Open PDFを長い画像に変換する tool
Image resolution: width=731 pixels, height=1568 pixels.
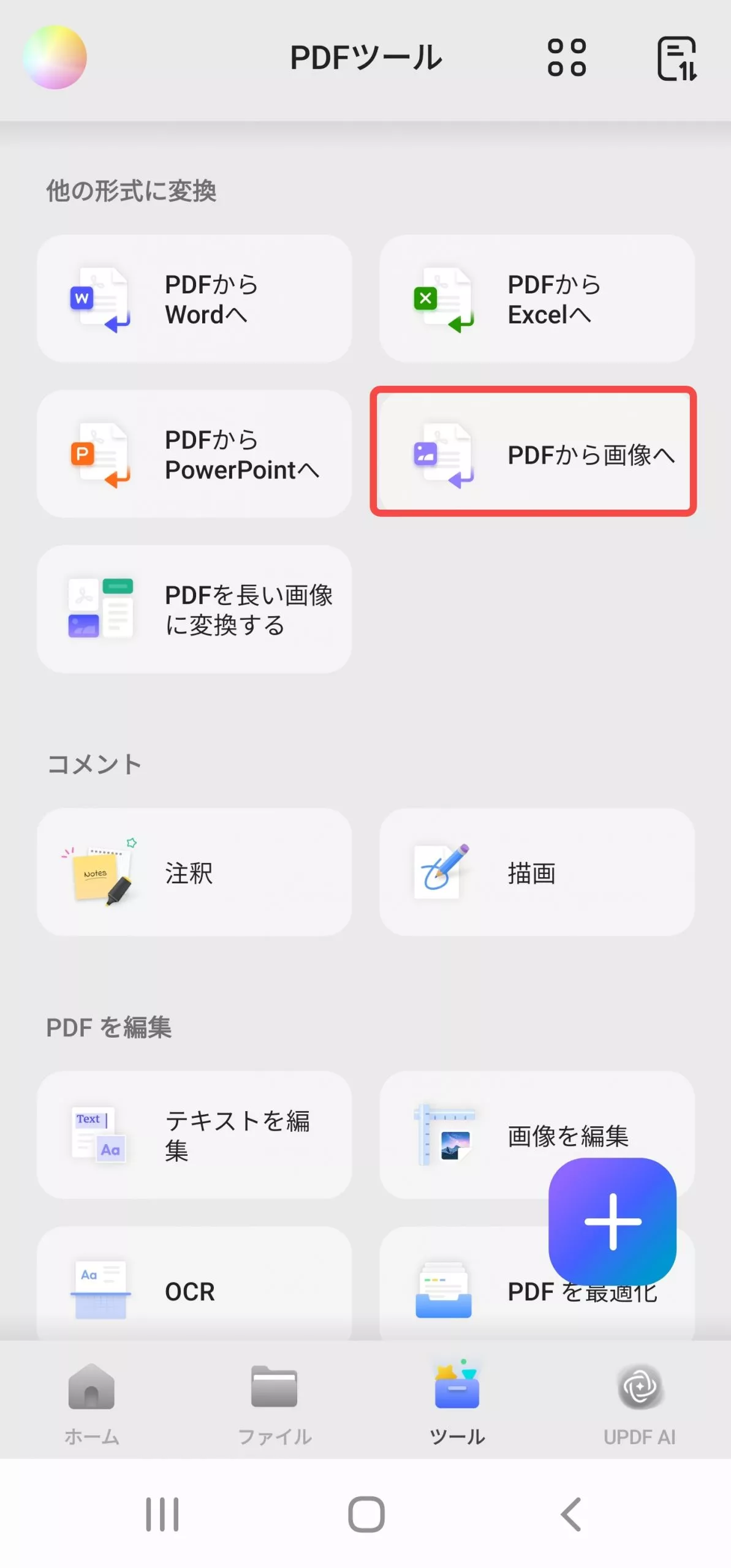point(194,609)
